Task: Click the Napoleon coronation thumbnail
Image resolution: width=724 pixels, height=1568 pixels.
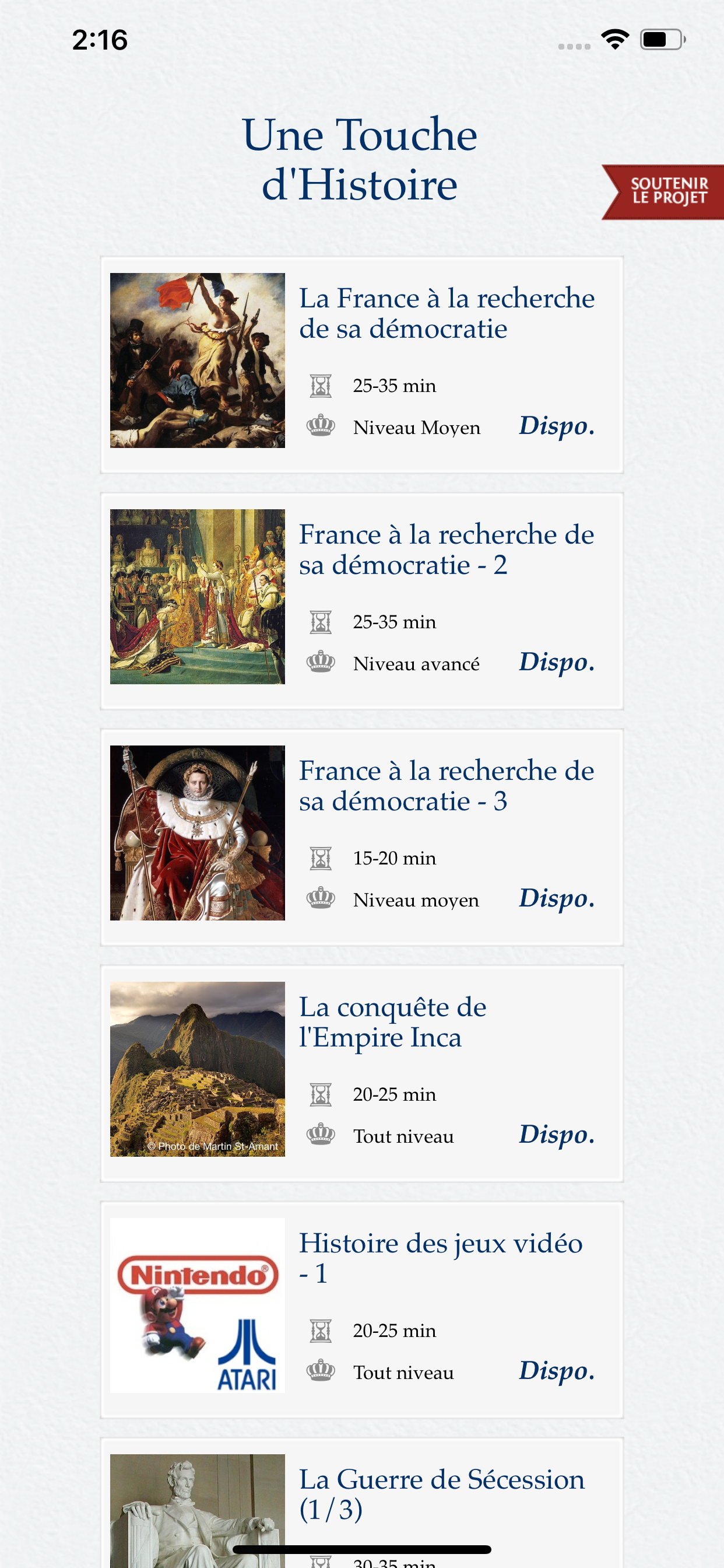Action: pyautogui.click(x=197, y=598)
